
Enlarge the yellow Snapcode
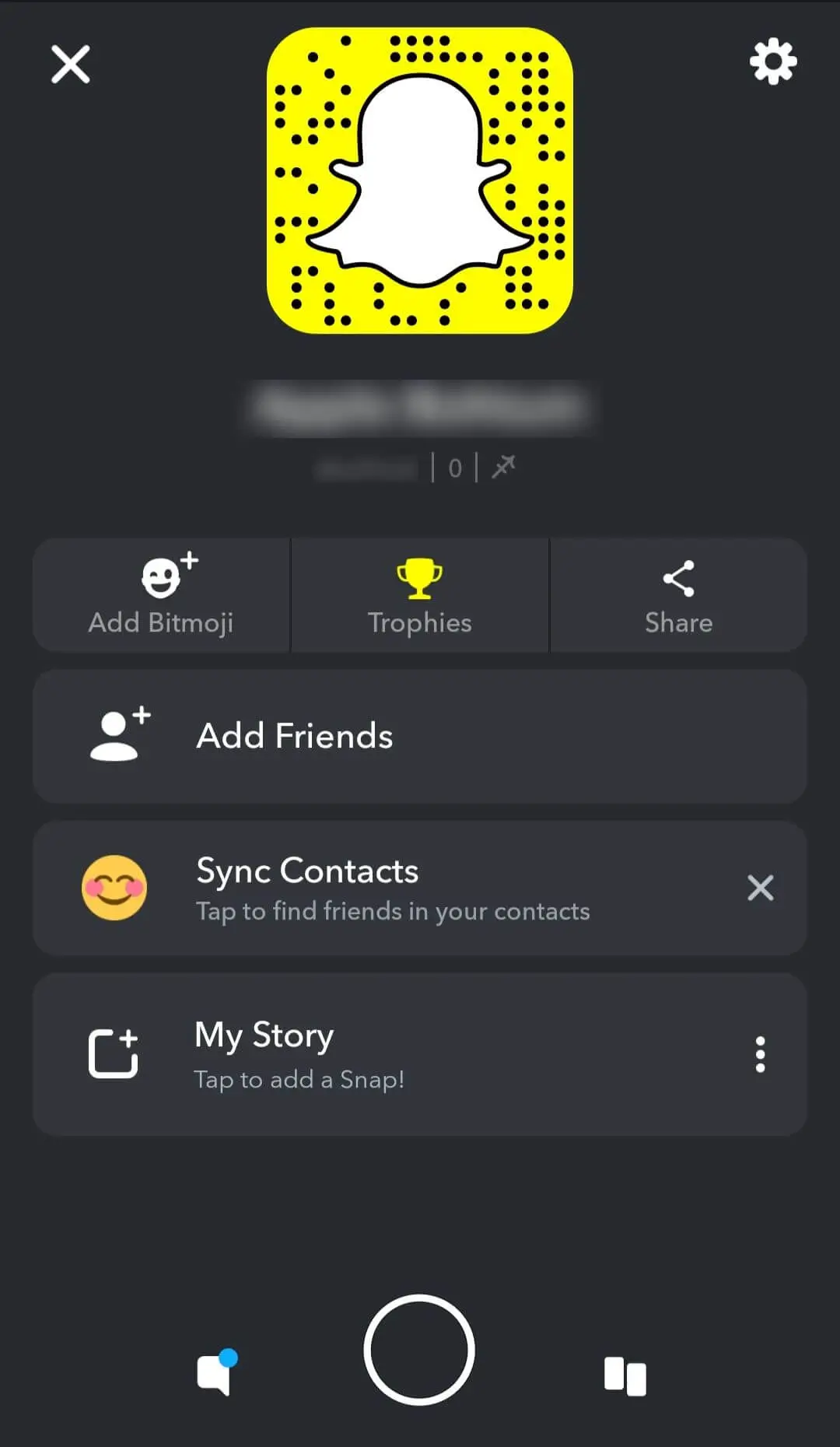[x=420, y=180]
